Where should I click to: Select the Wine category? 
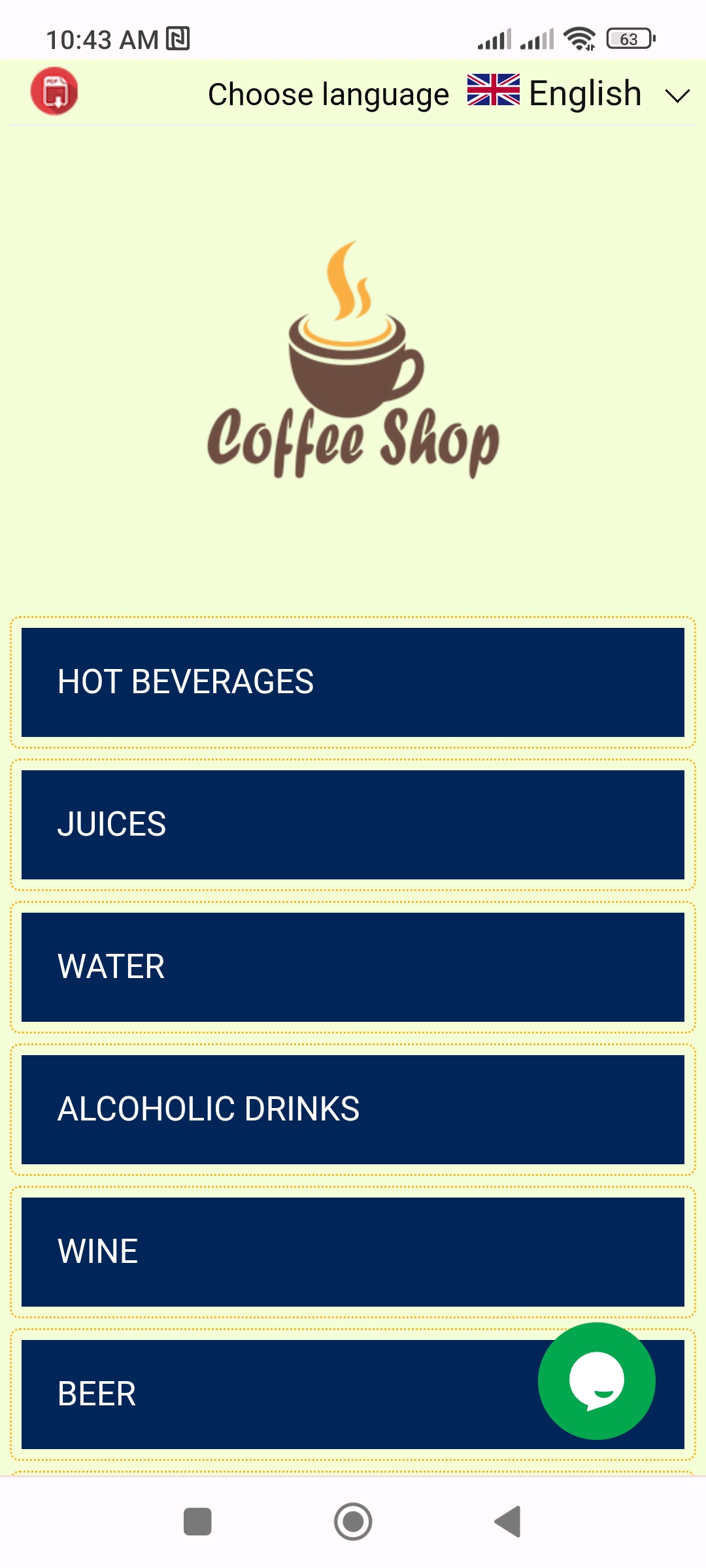353,1252
